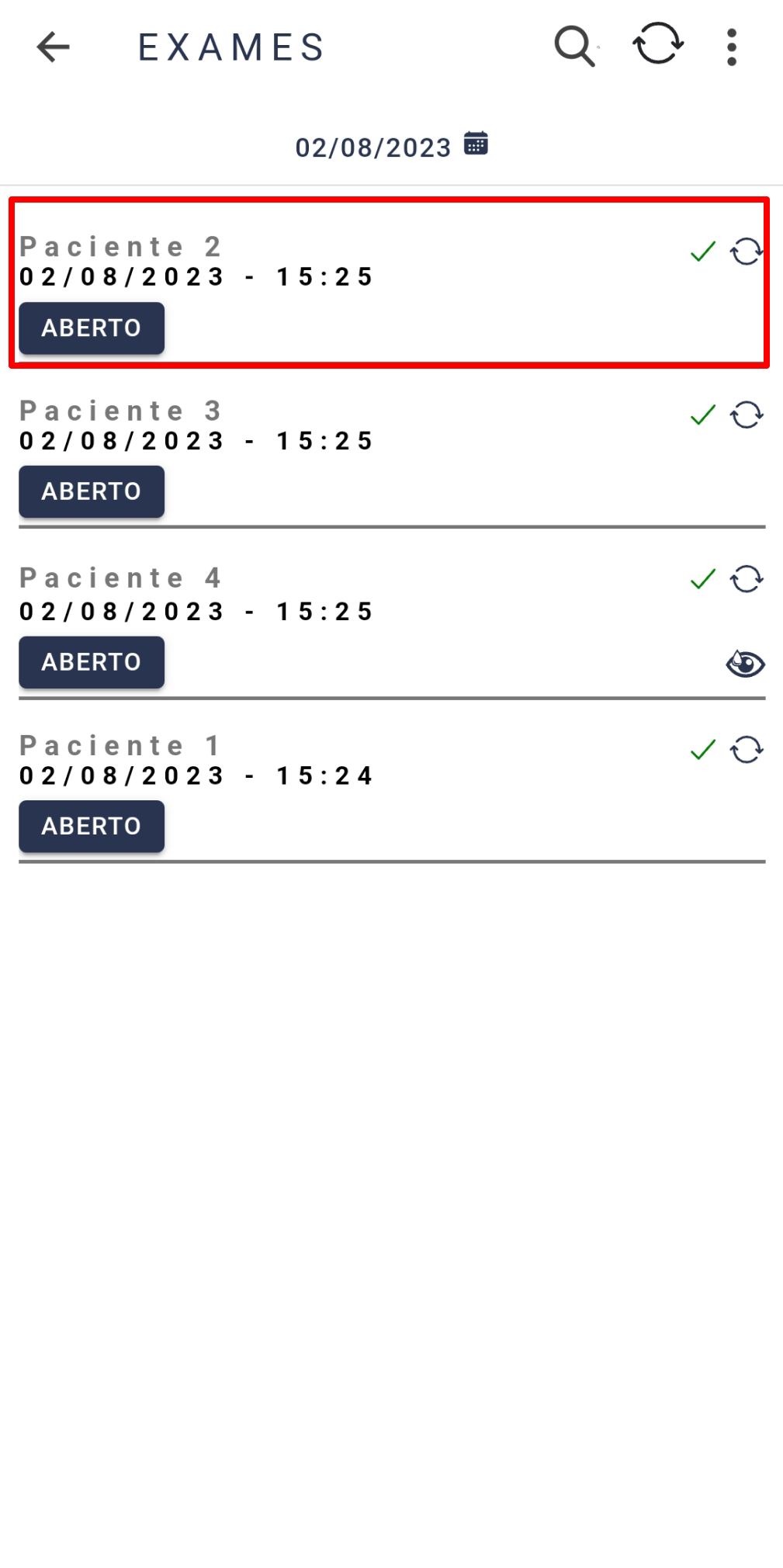Sync the Paciente 3 exam
The height and width of the screenshot is (1568, 783).
pyautogui.click(x=747, y=415)
